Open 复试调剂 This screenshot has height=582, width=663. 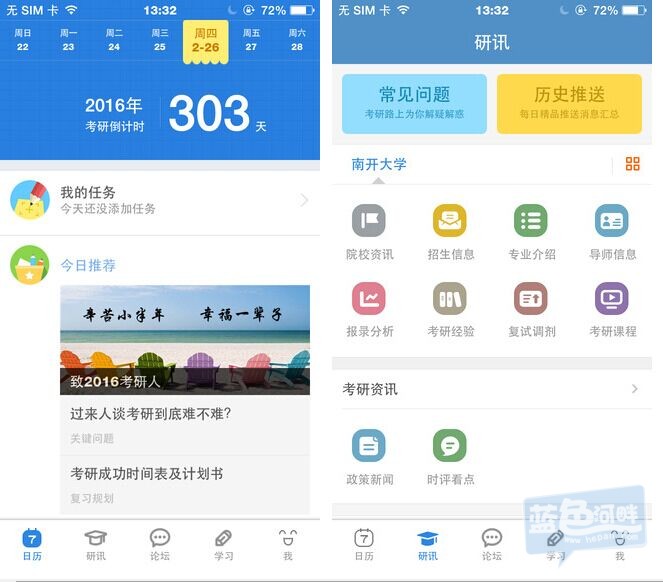pos(531,308)
